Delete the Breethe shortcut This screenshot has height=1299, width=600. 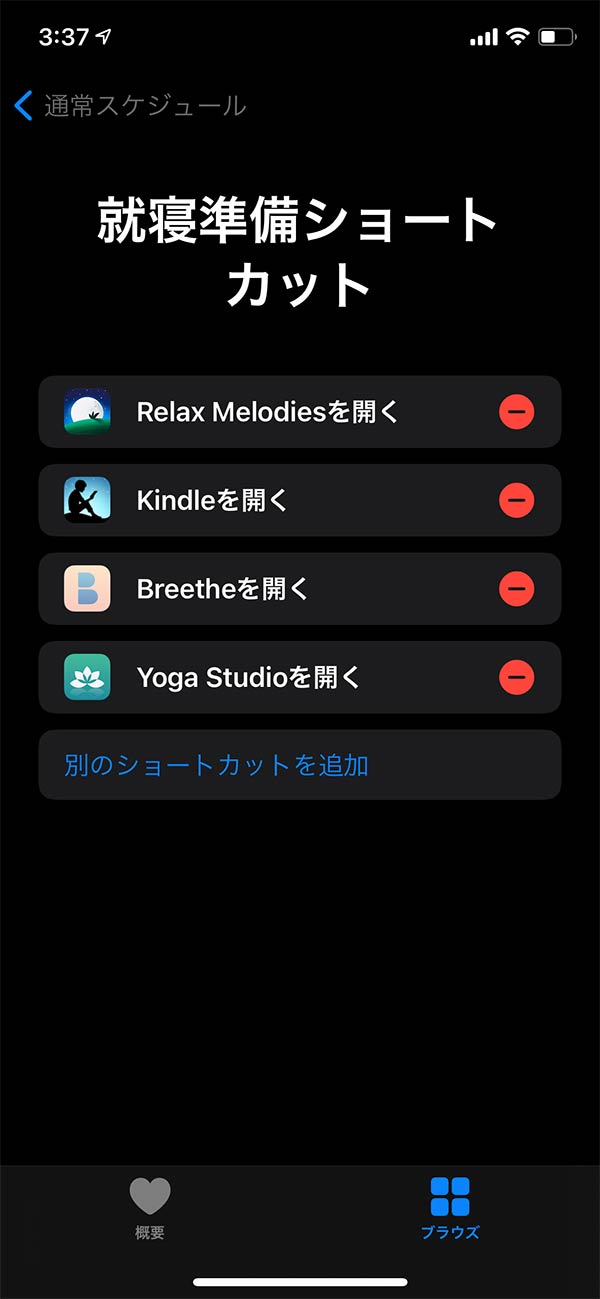point(516,589)
